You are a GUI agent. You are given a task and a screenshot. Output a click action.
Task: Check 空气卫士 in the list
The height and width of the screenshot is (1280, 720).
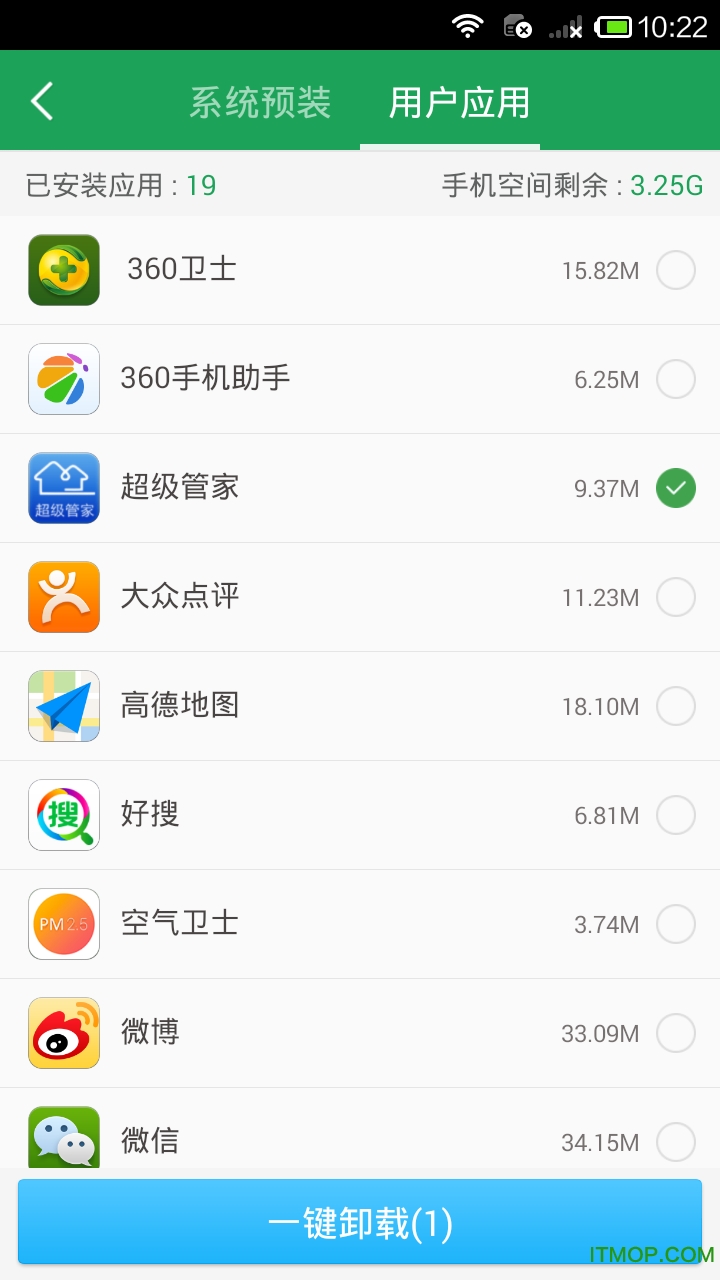[675, 924]
